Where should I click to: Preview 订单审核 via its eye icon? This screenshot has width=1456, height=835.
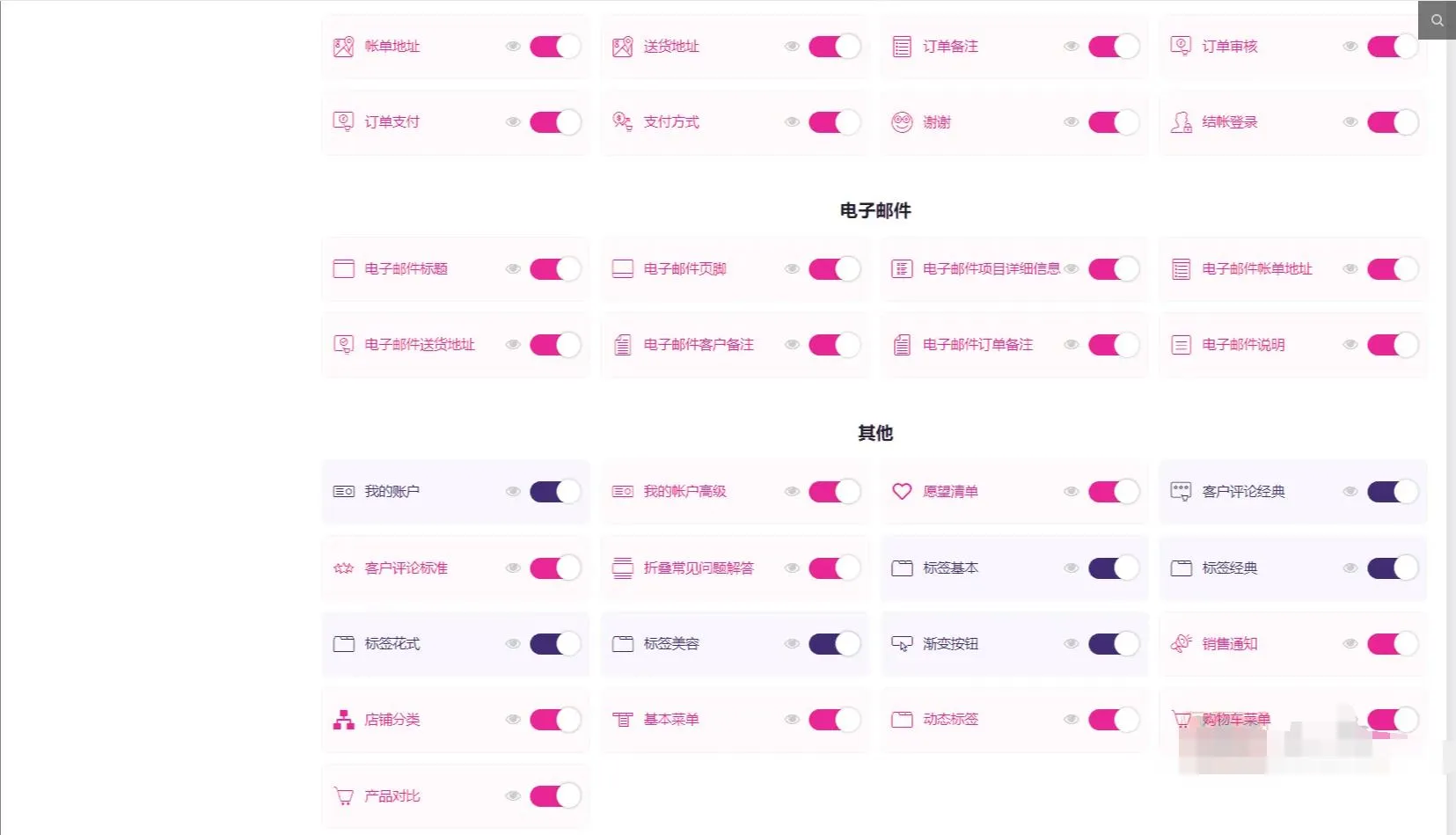(1350, 47)
